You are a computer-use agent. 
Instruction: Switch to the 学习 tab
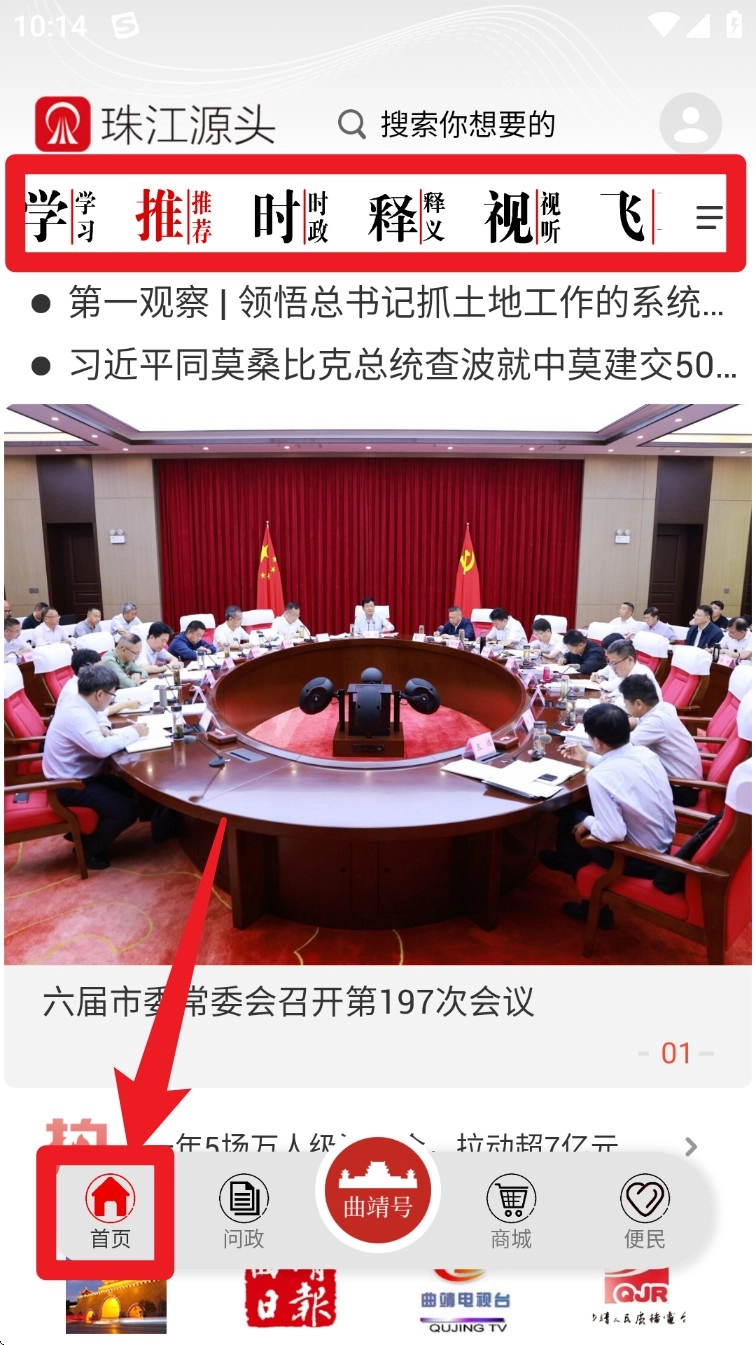pos(60,216)
